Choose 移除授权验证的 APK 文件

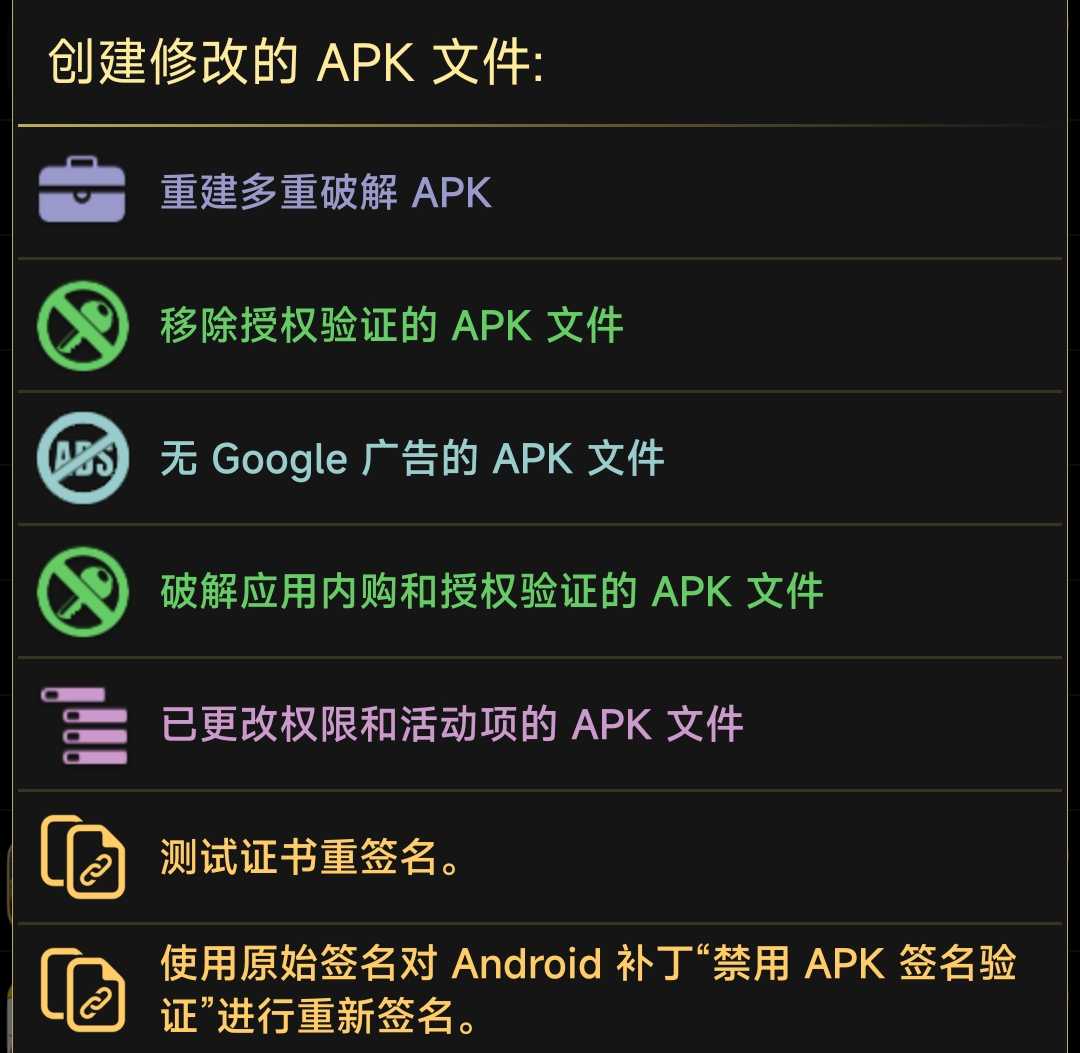pos(392,325)
